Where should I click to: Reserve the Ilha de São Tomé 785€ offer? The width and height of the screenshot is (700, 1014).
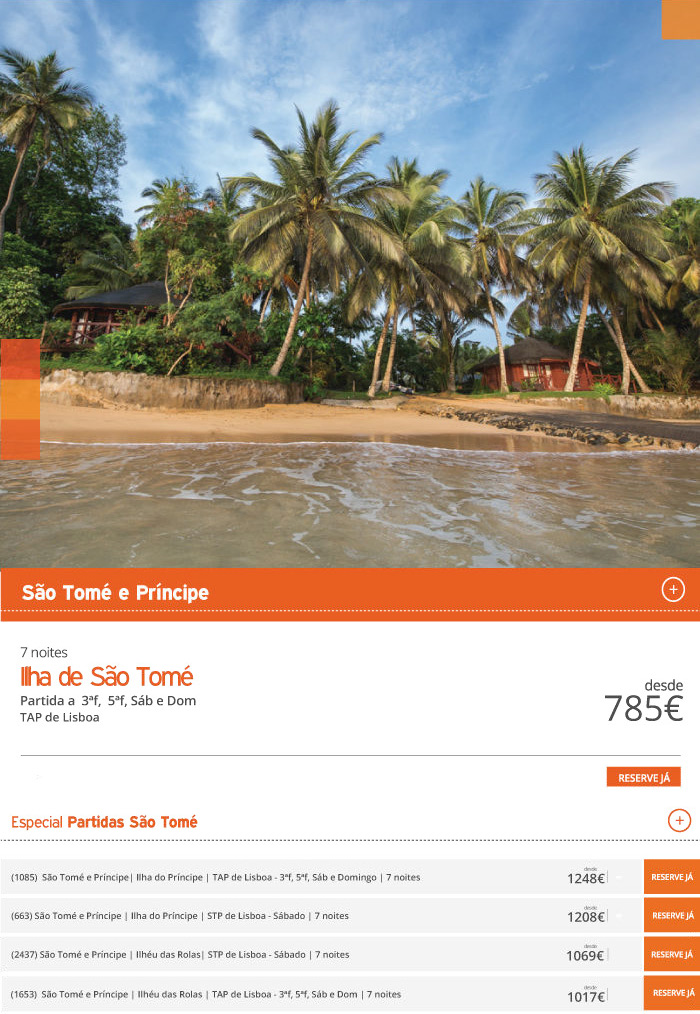tap(643, 777)
